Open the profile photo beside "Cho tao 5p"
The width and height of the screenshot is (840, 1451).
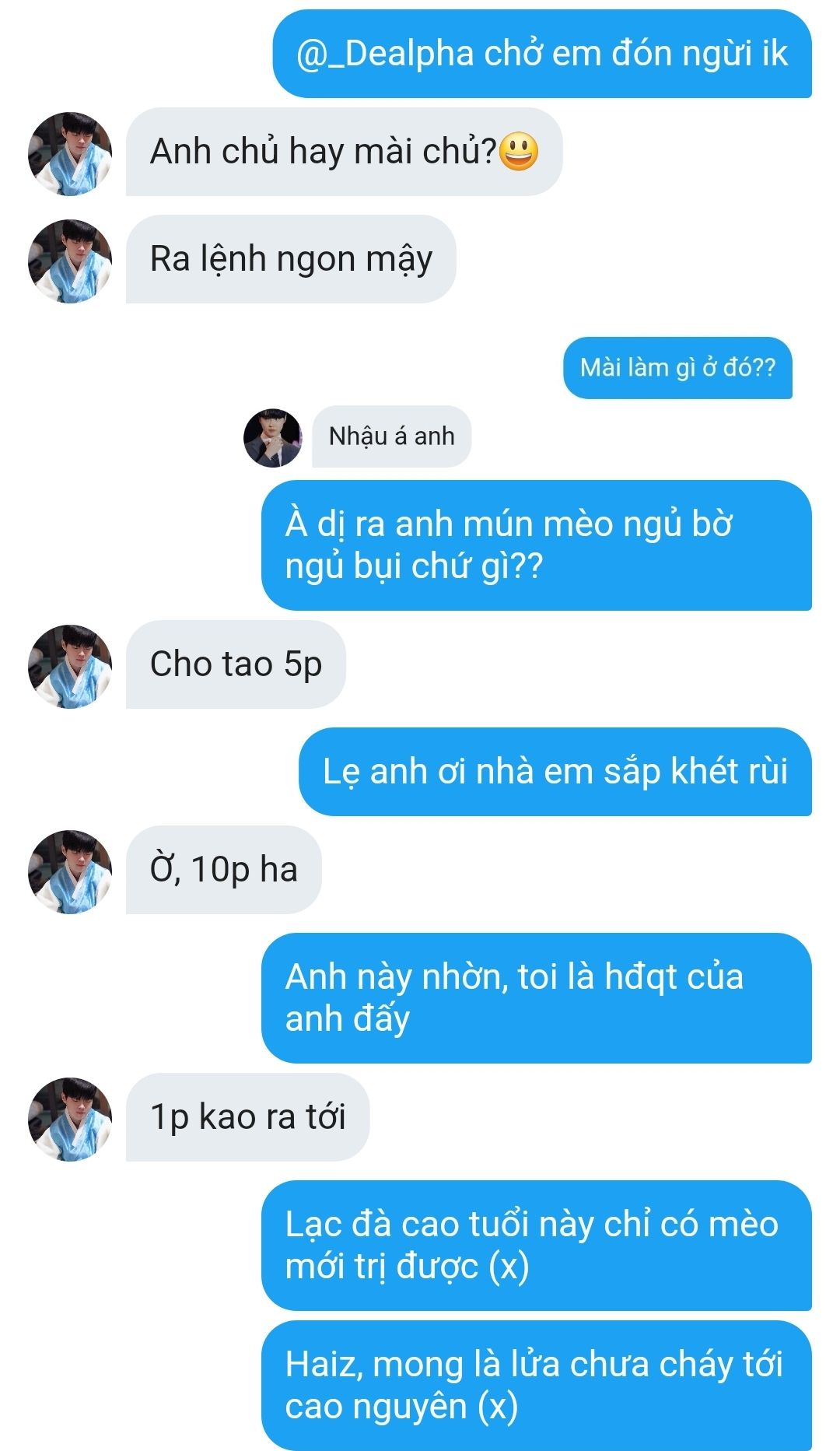(x=70, y=666)
